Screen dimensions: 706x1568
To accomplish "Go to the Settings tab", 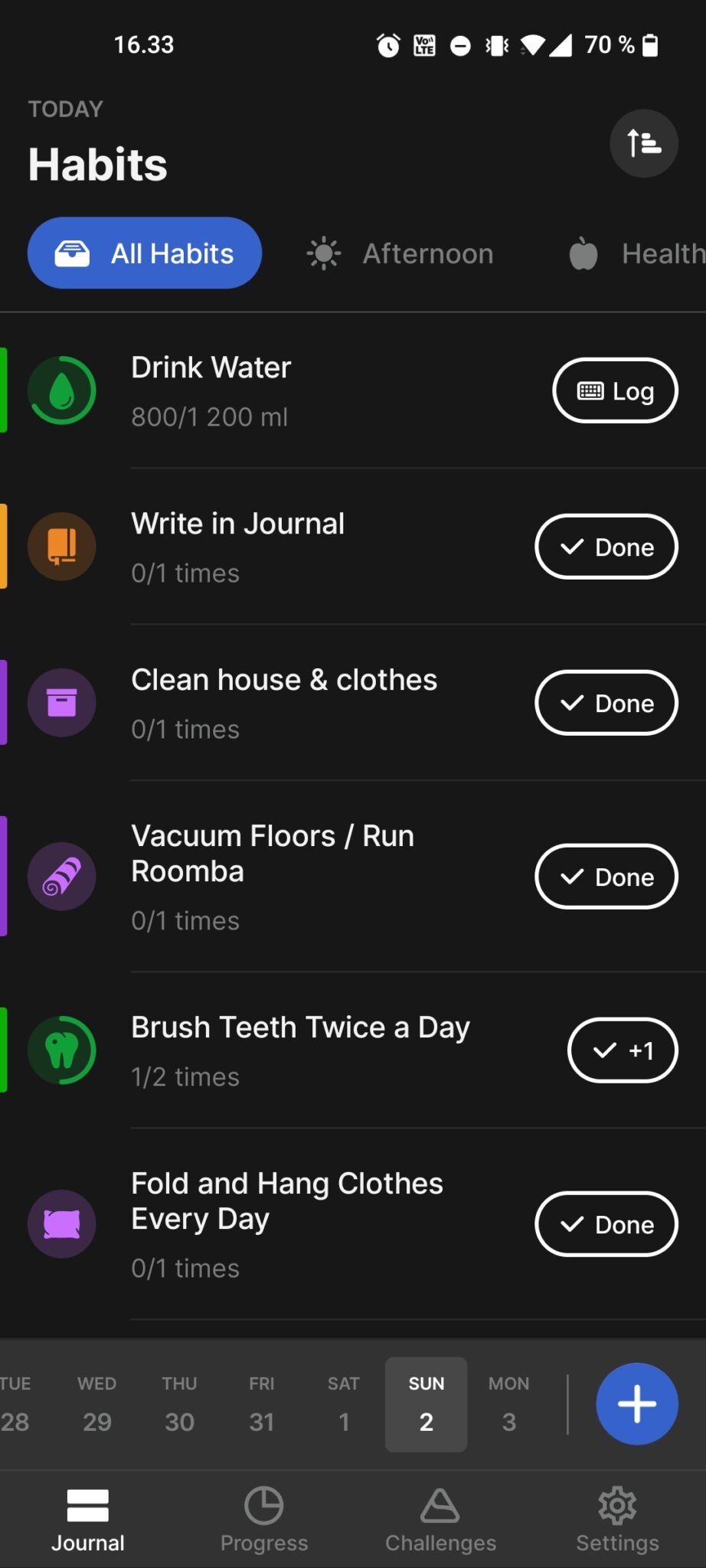I will tap(617, 1519).
